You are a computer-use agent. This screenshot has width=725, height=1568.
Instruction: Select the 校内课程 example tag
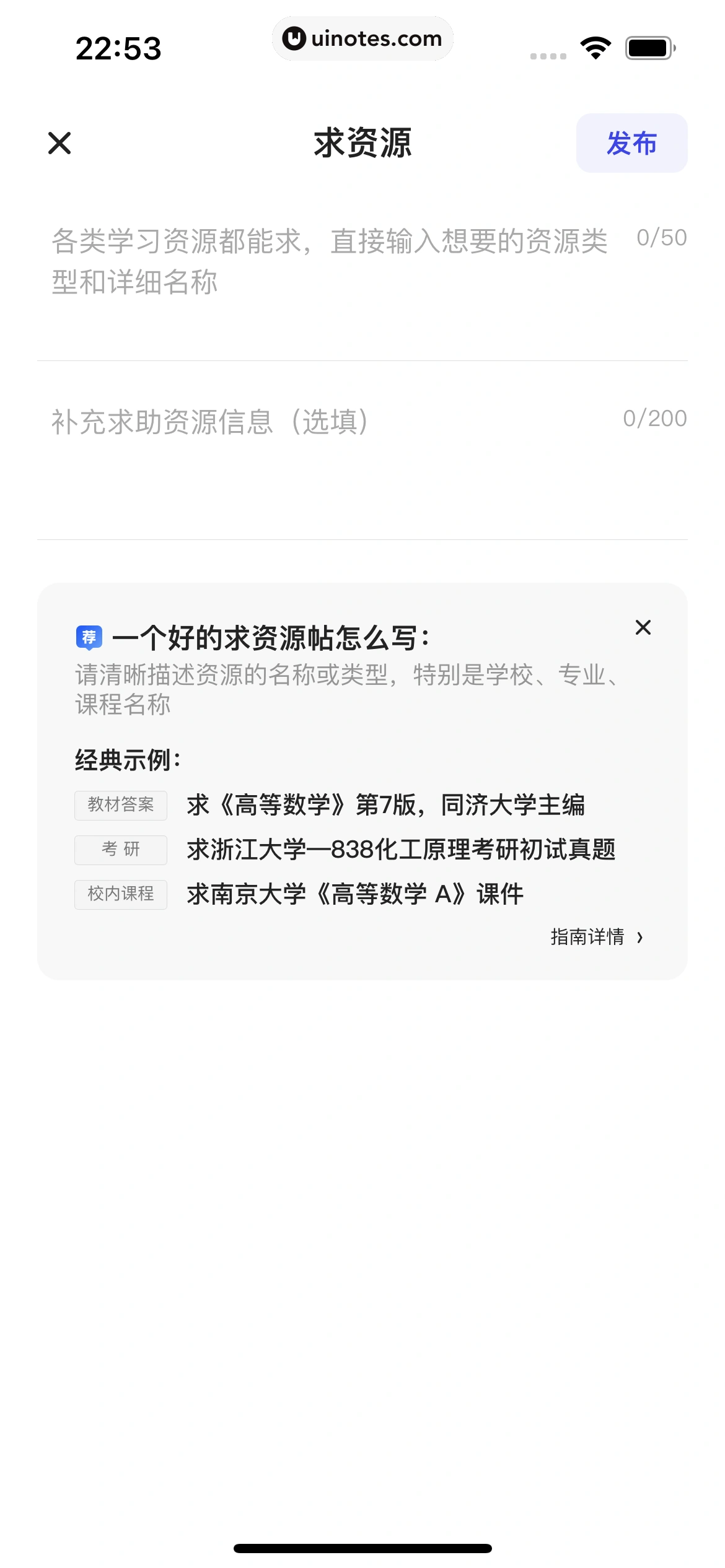click(120, 894)
